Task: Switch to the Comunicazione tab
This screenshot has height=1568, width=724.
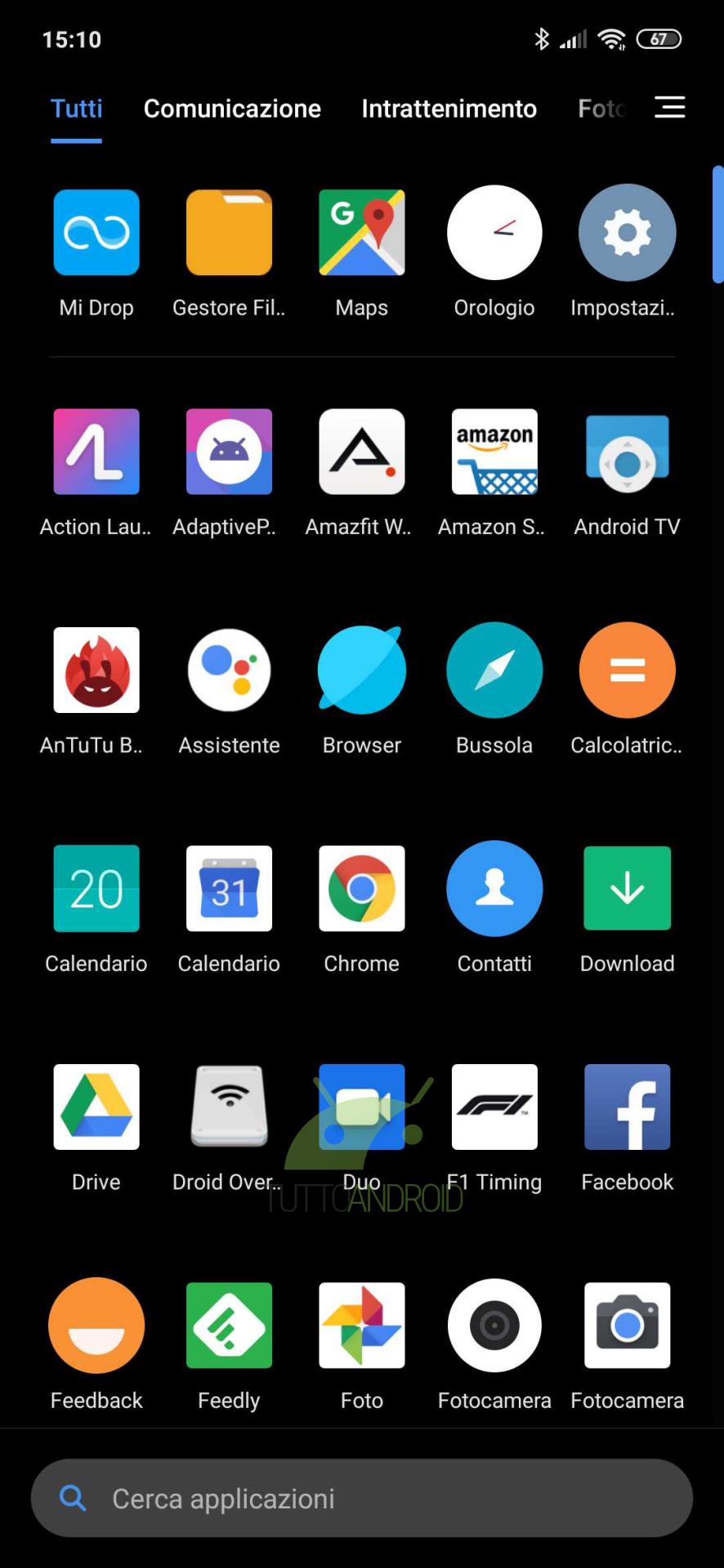Action: coord(232,109)
